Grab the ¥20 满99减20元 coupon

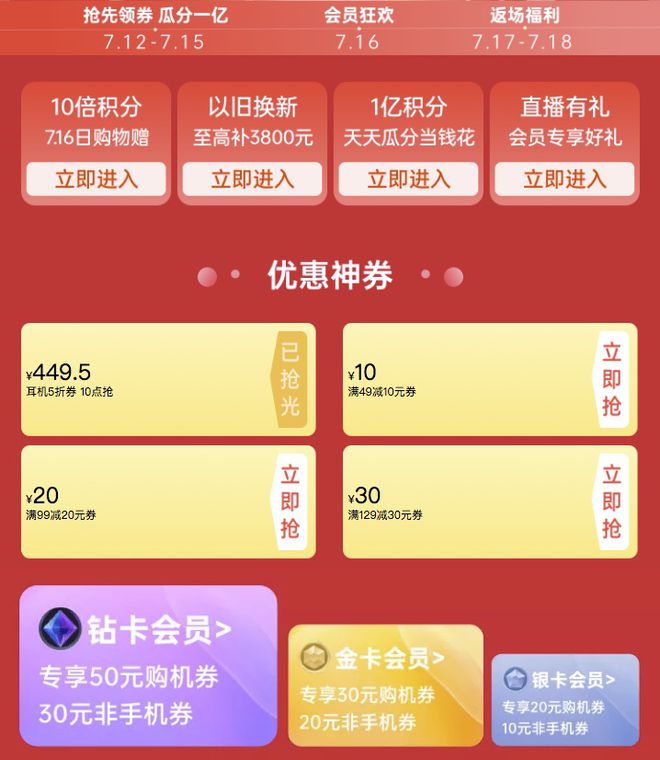click(290, 501)
